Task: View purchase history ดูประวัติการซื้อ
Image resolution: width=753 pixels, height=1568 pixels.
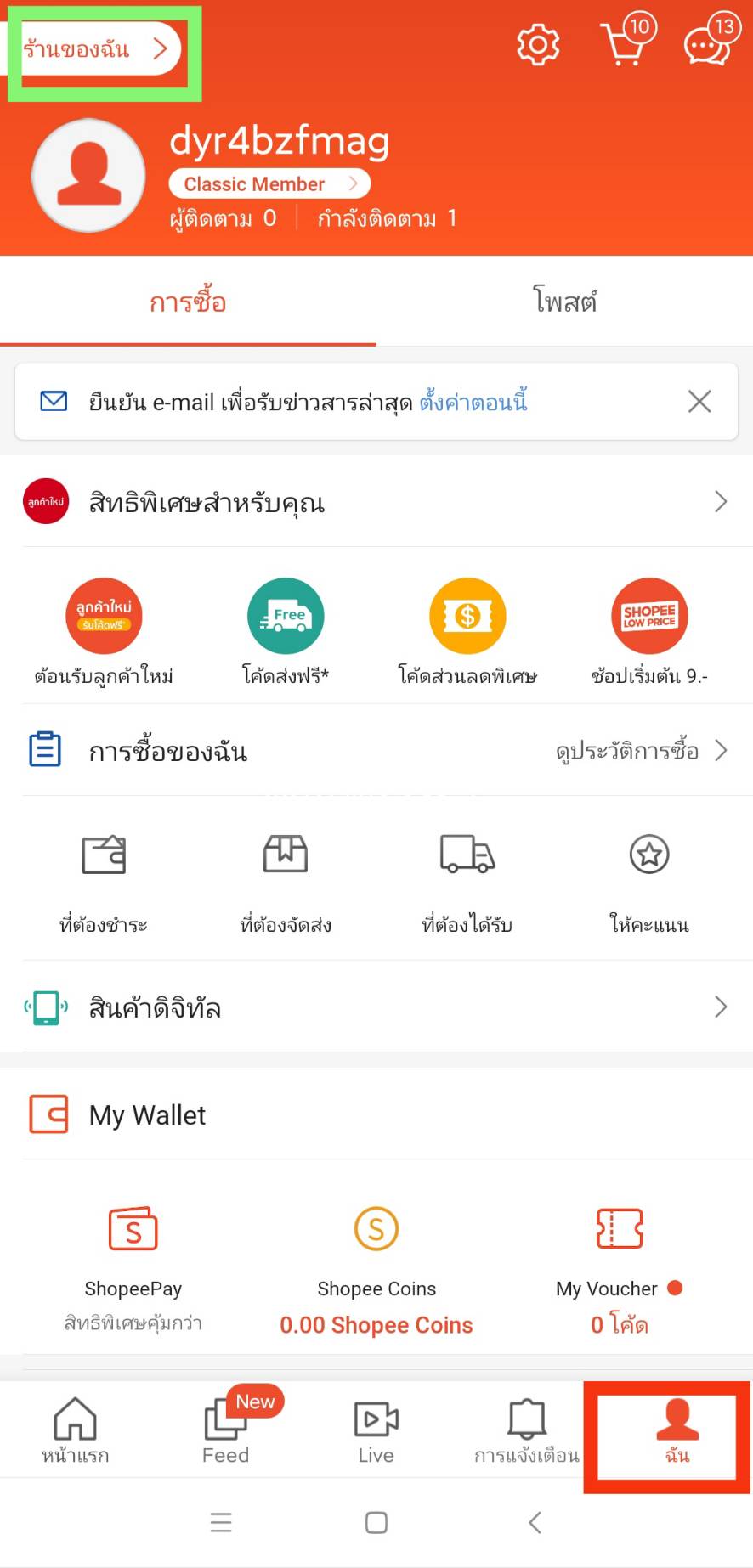Action: pos(641,751)
